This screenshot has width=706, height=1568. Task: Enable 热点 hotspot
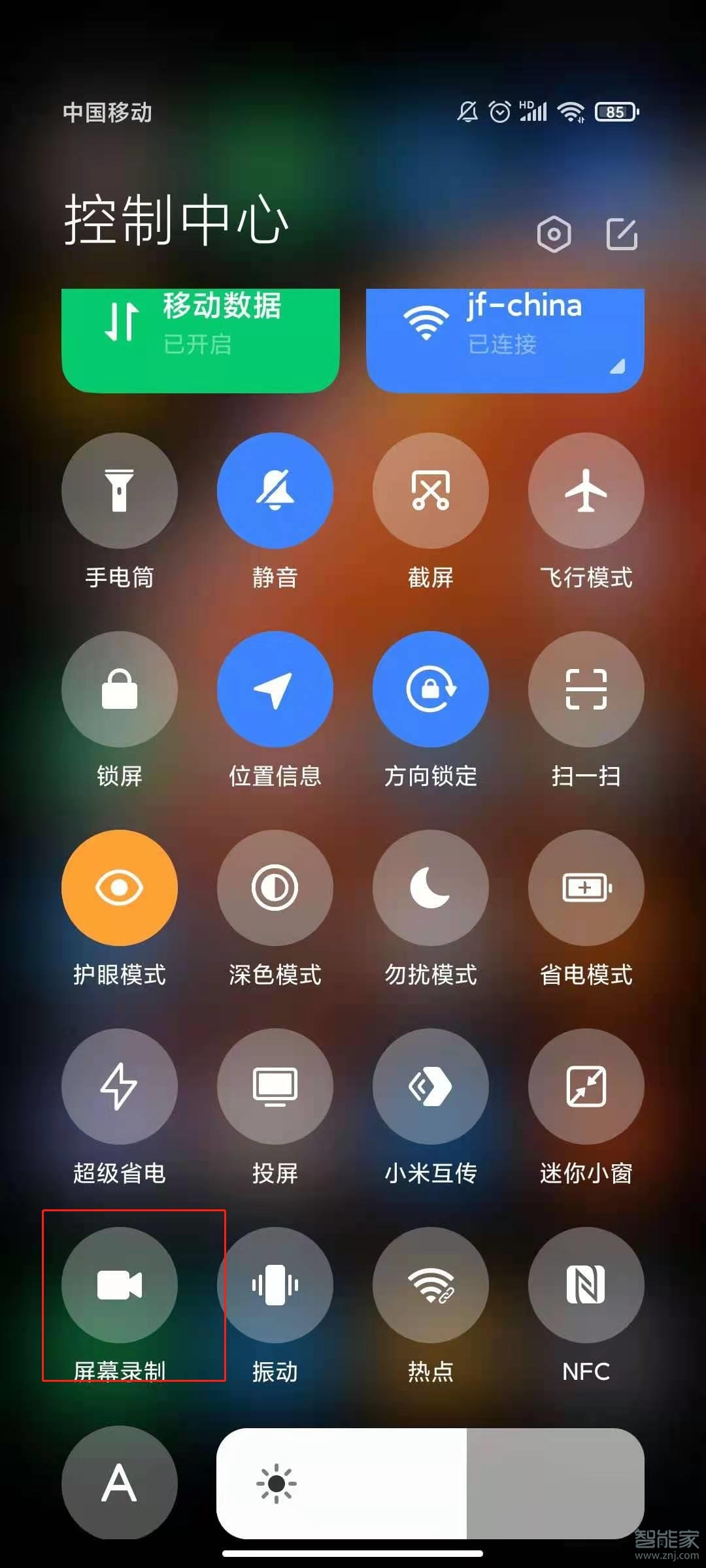click(x=431, y=1284)
